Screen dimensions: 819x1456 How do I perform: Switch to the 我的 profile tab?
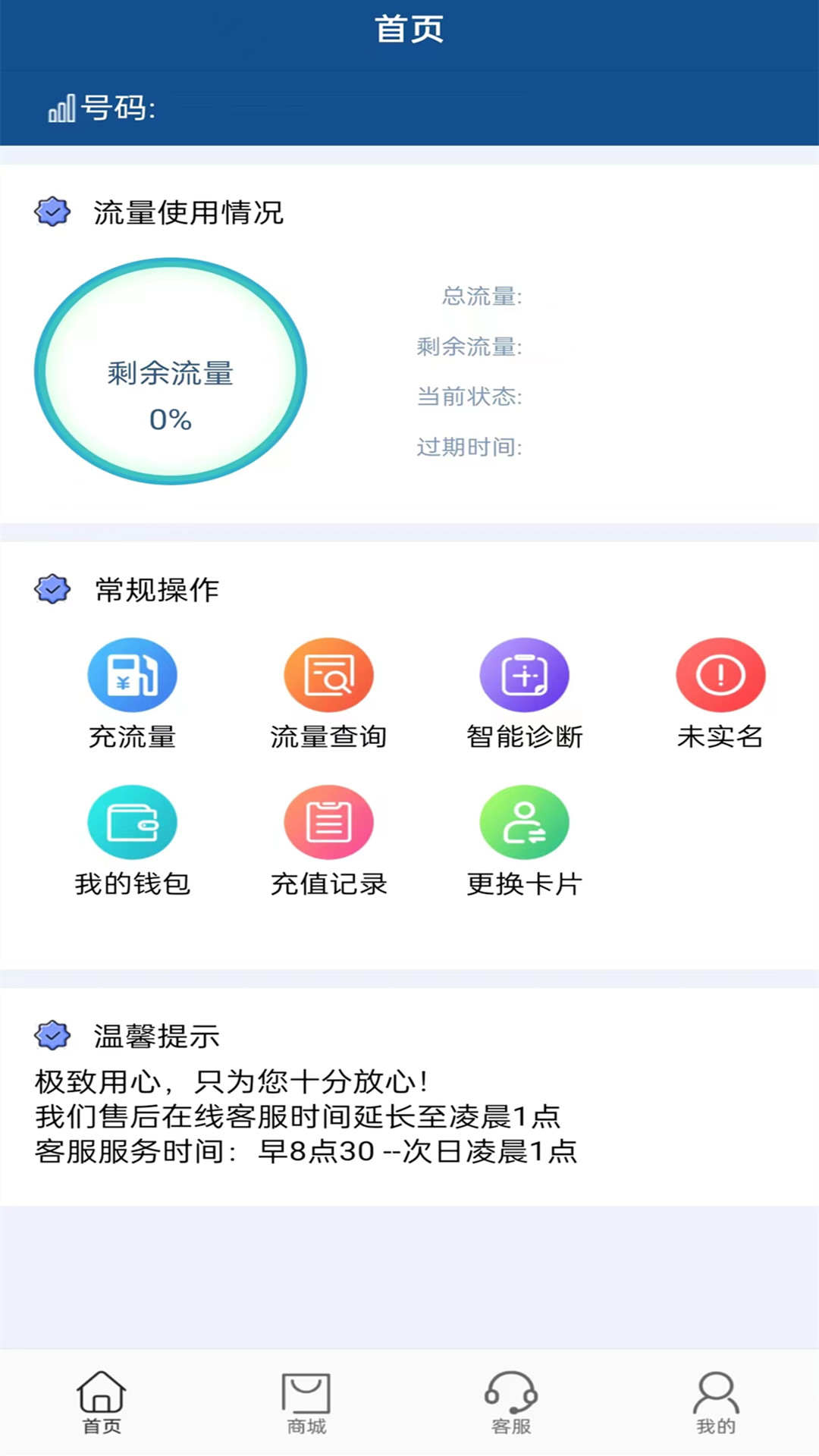pos(716,1402)
